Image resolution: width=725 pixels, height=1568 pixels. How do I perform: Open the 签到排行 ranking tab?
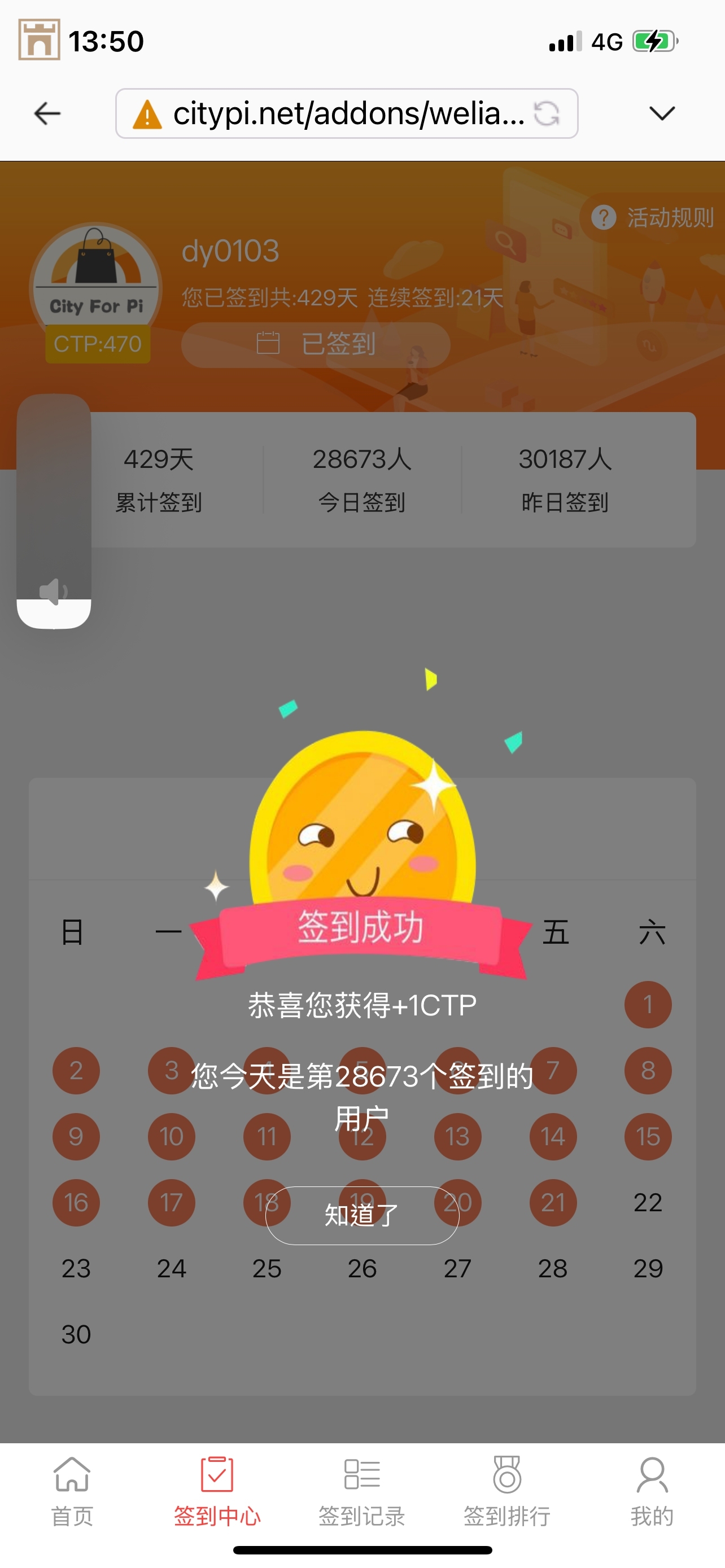(x=506, y=1490)
